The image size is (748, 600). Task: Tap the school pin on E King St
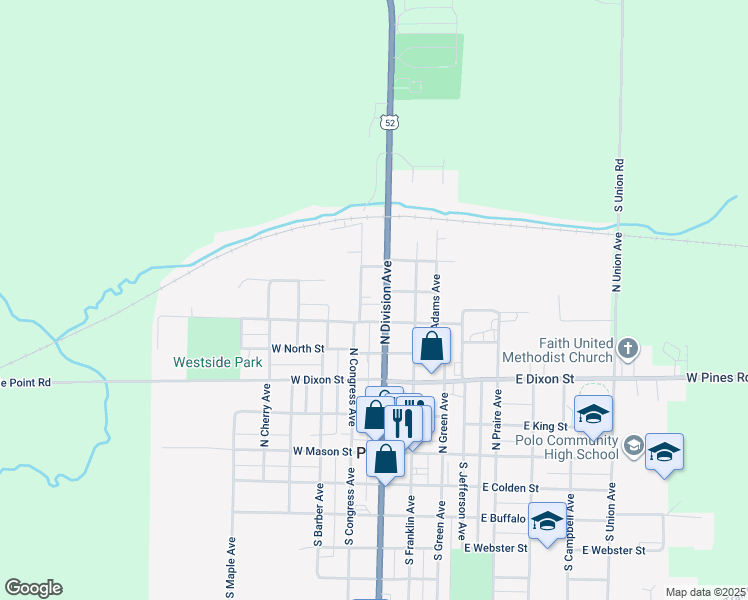(593, 414)
